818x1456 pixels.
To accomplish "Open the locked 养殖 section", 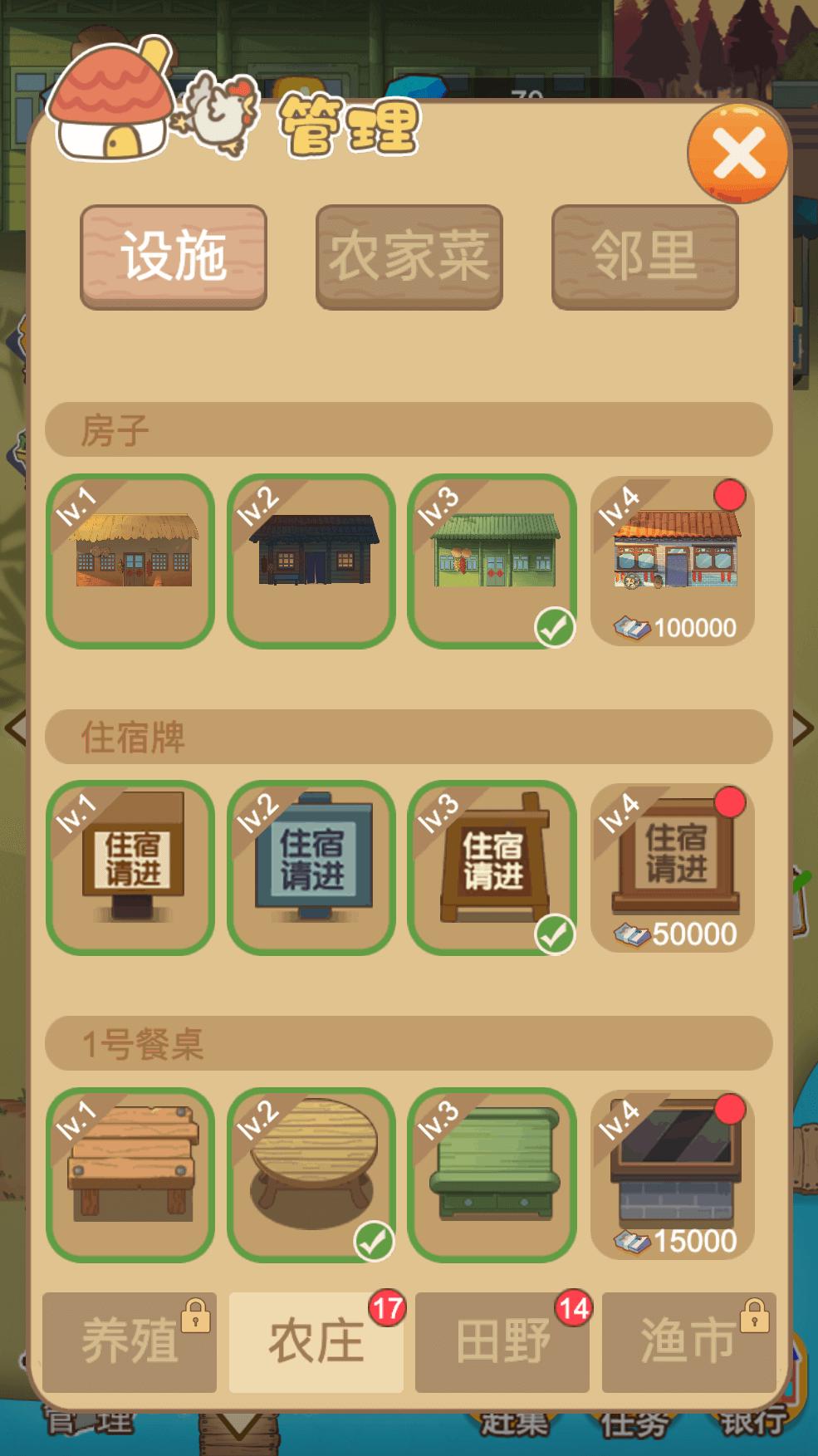I will point(130,1341).
